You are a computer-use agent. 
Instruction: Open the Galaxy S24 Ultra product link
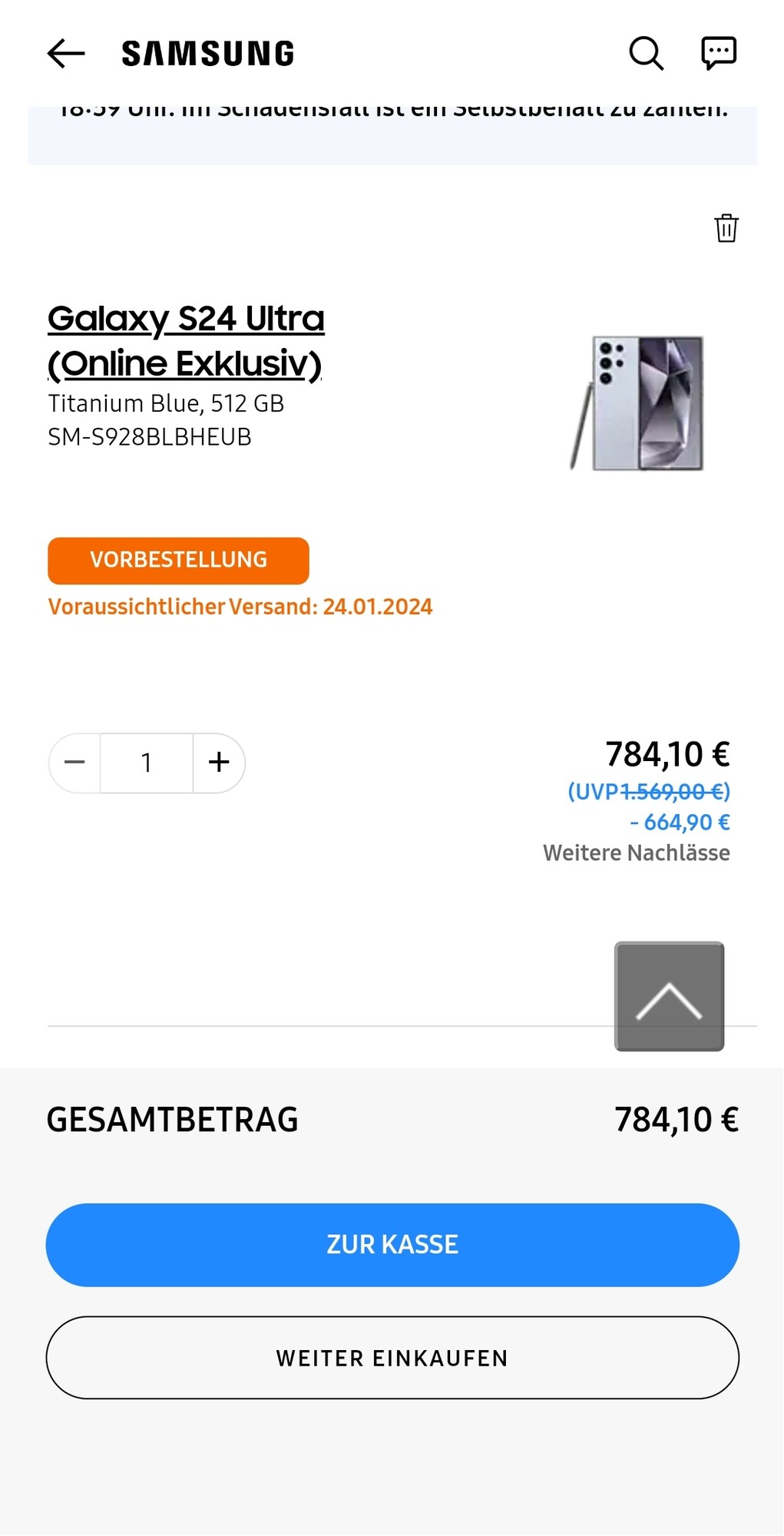coord(186,340)
